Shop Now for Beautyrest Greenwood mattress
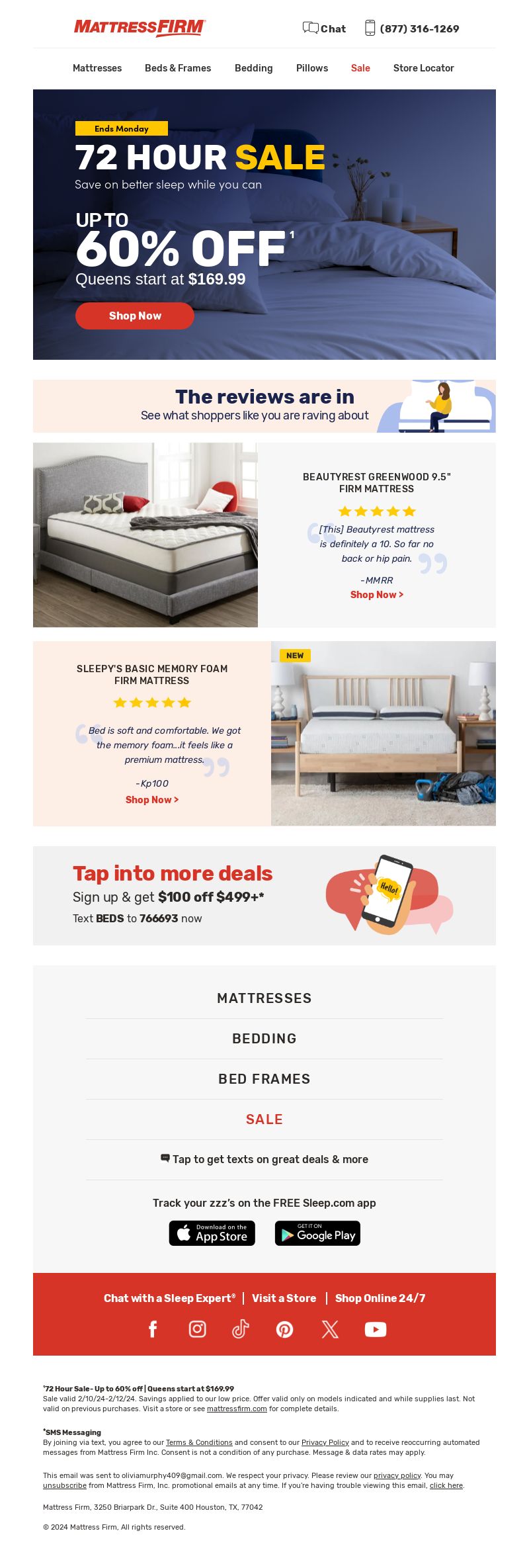 pyautogui.click(x=376, y=595)
